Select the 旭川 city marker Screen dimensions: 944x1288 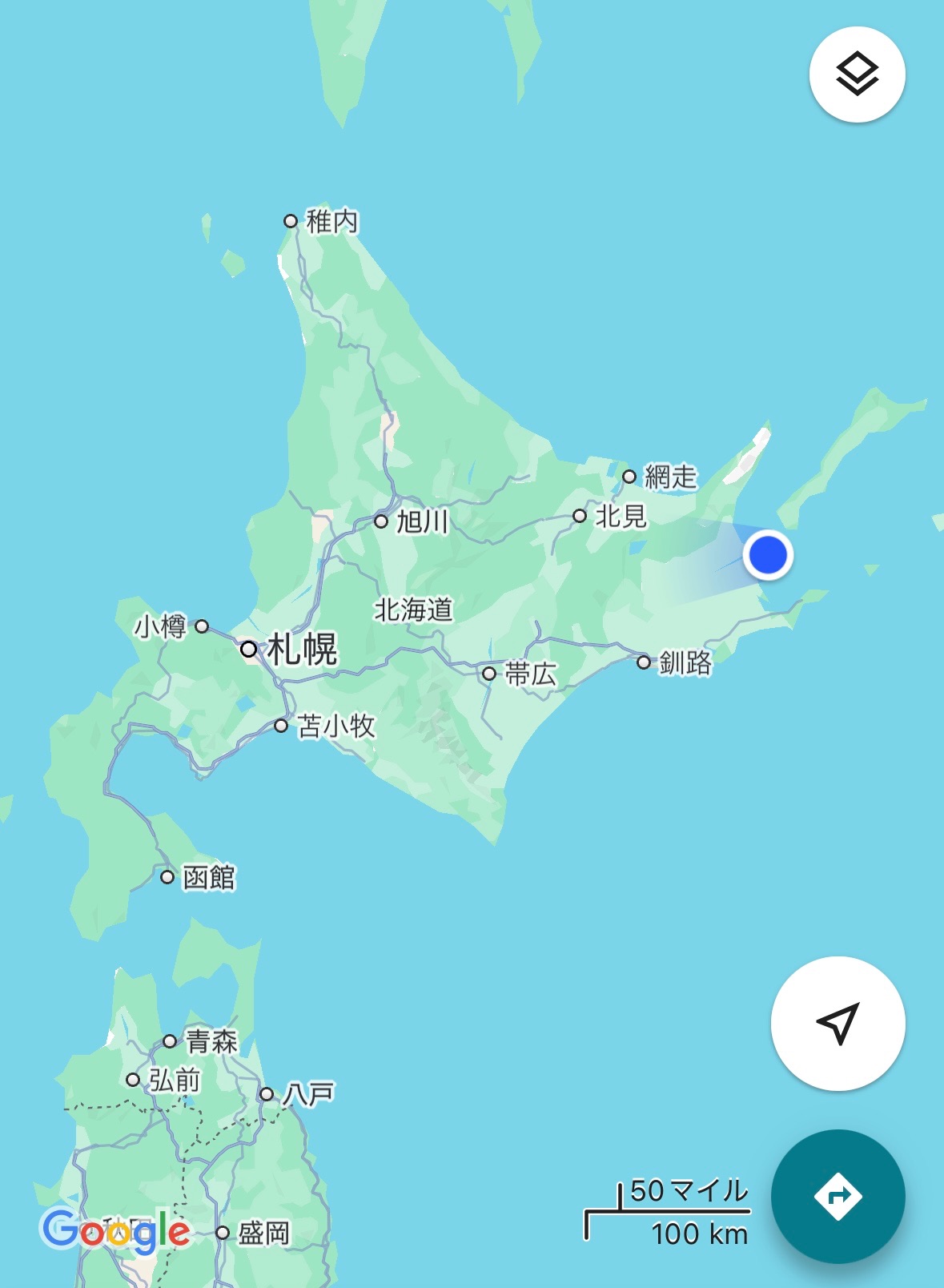pos(381,522)
